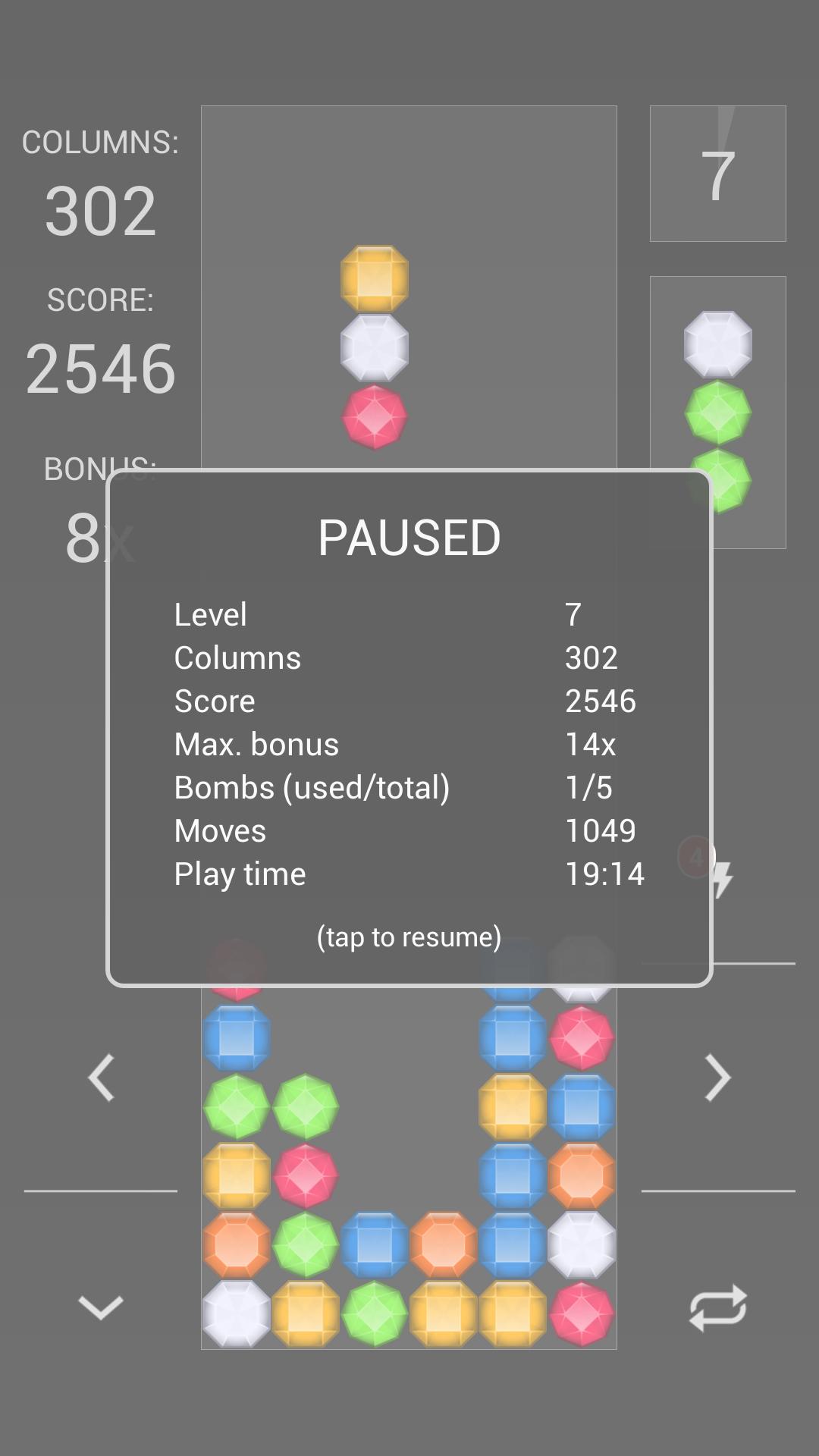819x1456 pixels.
Task: Rotate the gem order in column
Action: tap(717, 1307)
